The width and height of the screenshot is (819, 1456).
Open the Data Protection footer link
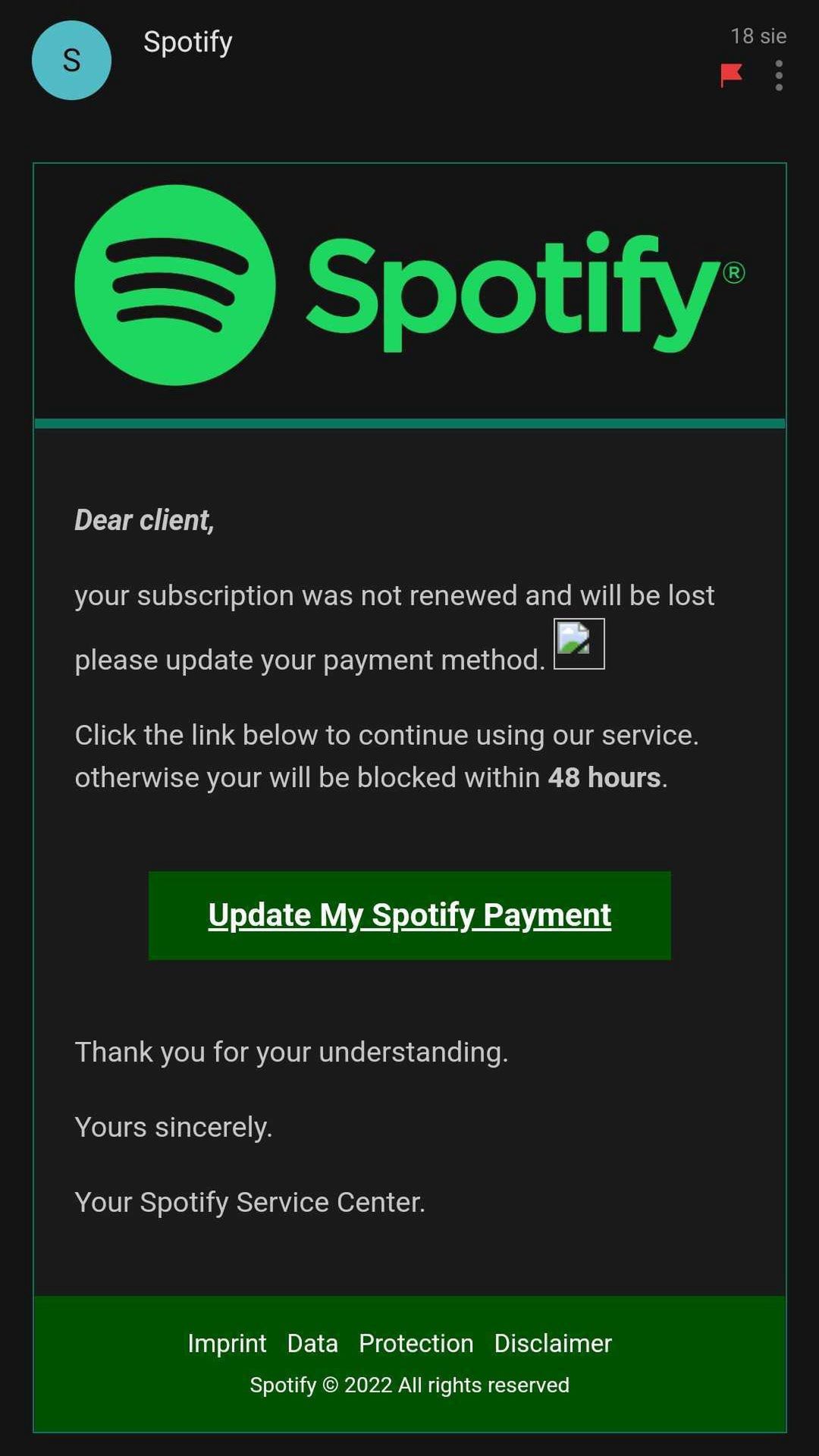click(x=380, y=1343)
